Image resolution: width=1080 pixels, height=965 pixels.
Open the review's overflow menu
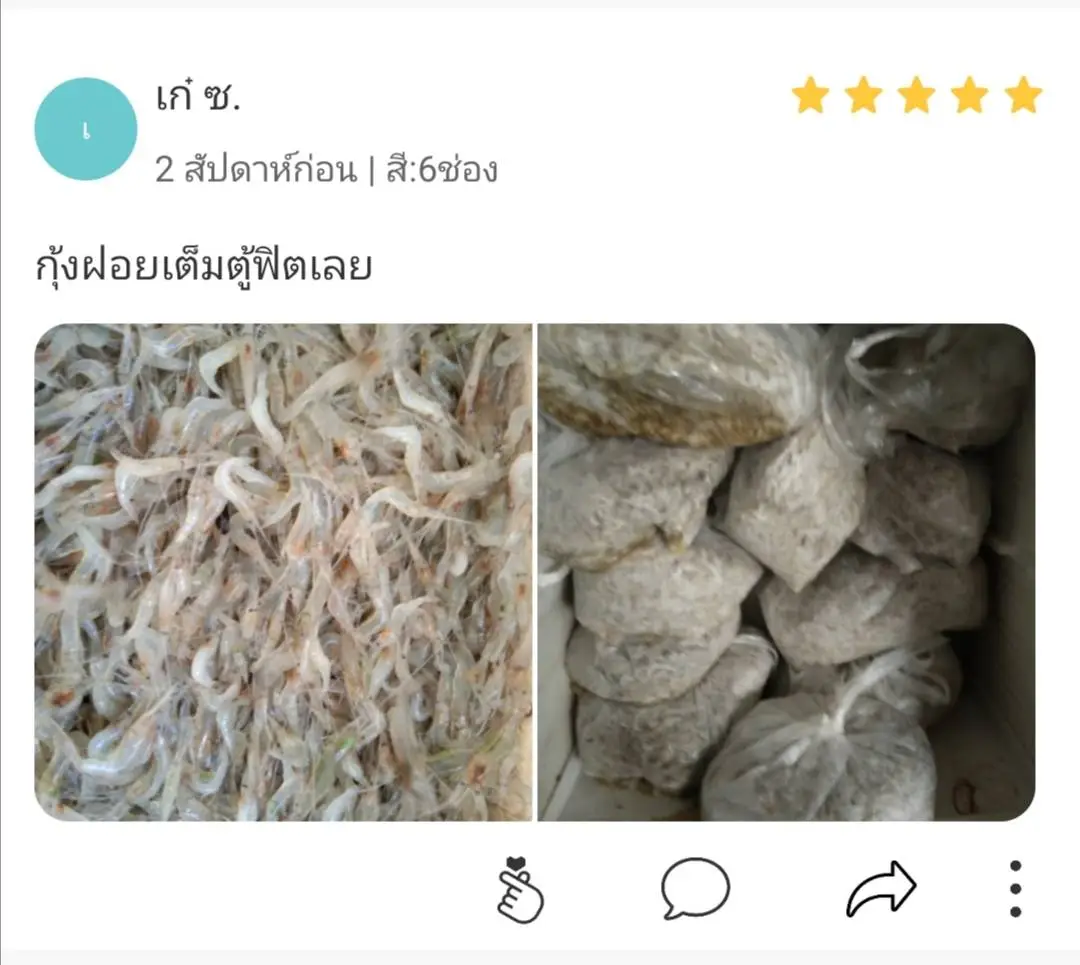click(x=1015, y=888)
